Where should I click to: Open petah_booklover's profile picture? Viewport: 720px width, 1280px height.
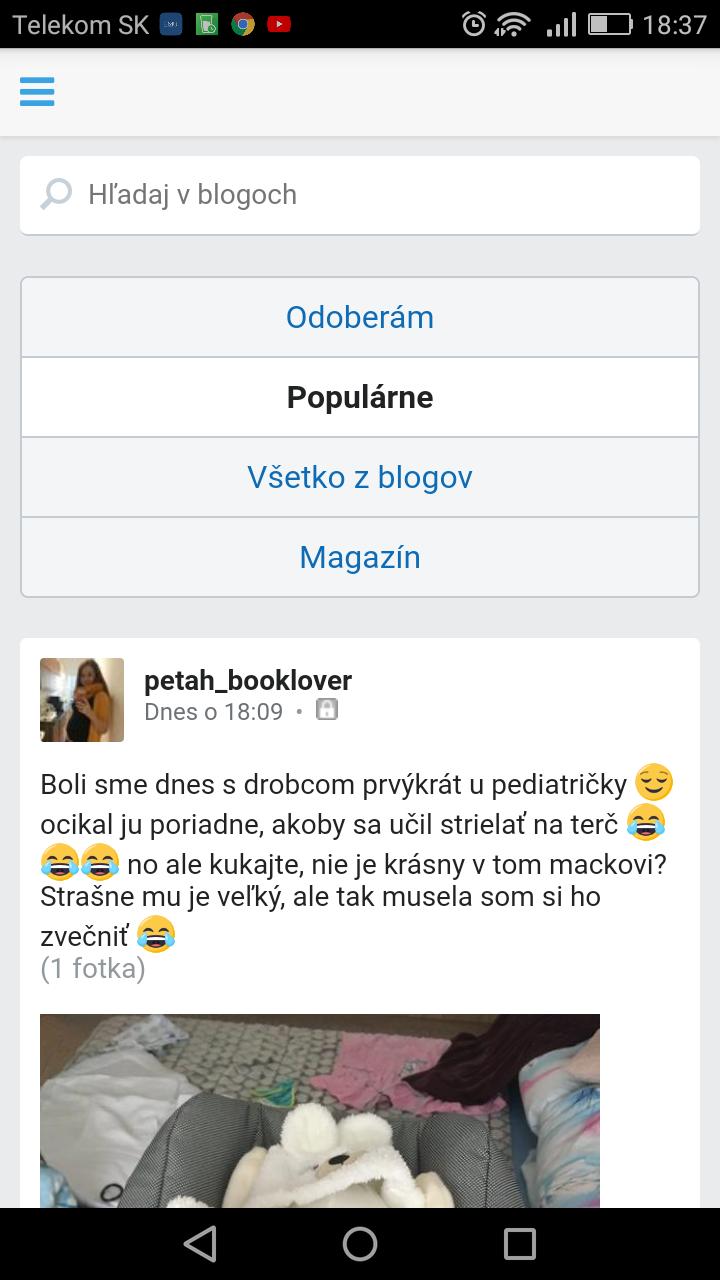pos(82,700)
